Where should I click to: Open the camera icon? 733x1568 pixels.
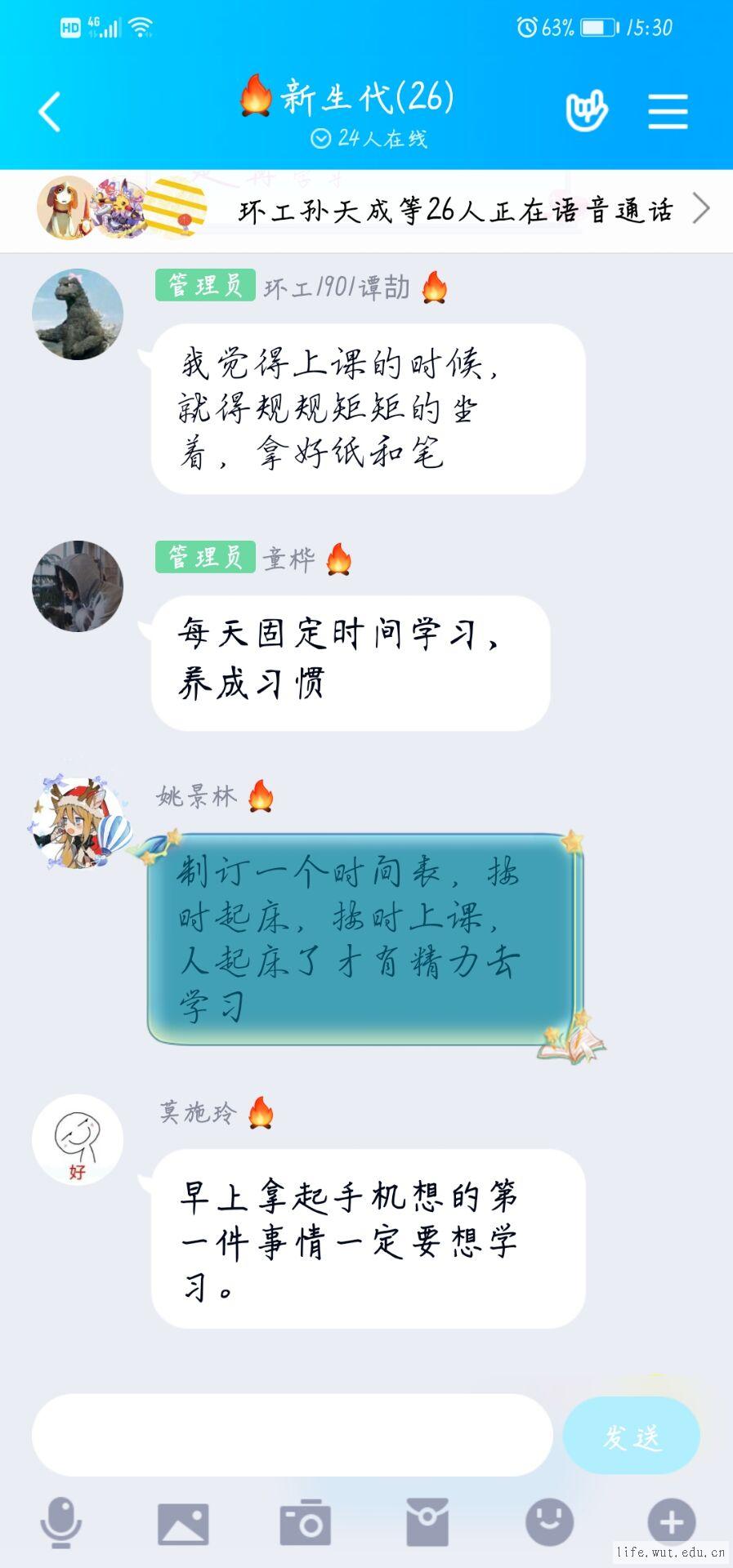pos(306,1523)
